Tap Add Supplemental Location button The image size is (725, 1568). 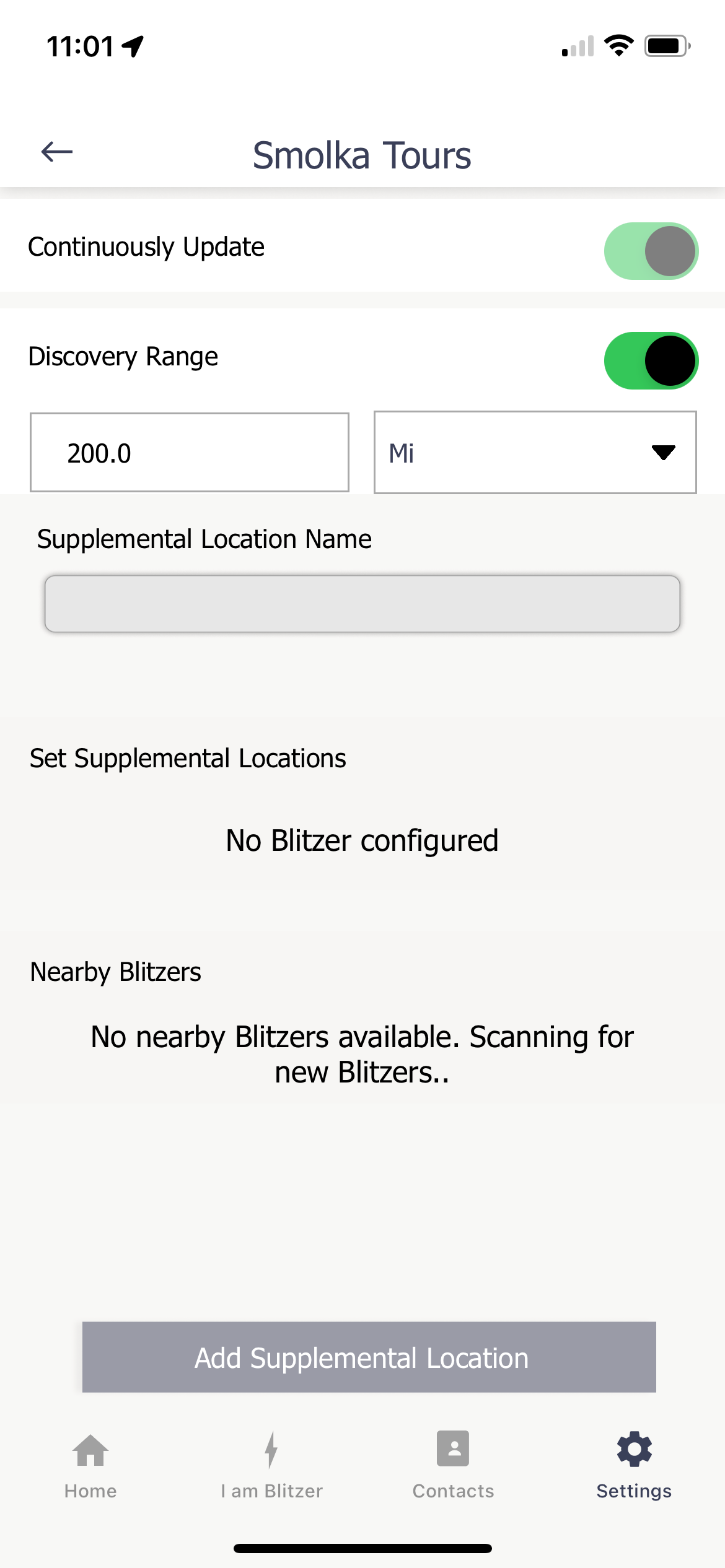click(x=369, y=1357)
